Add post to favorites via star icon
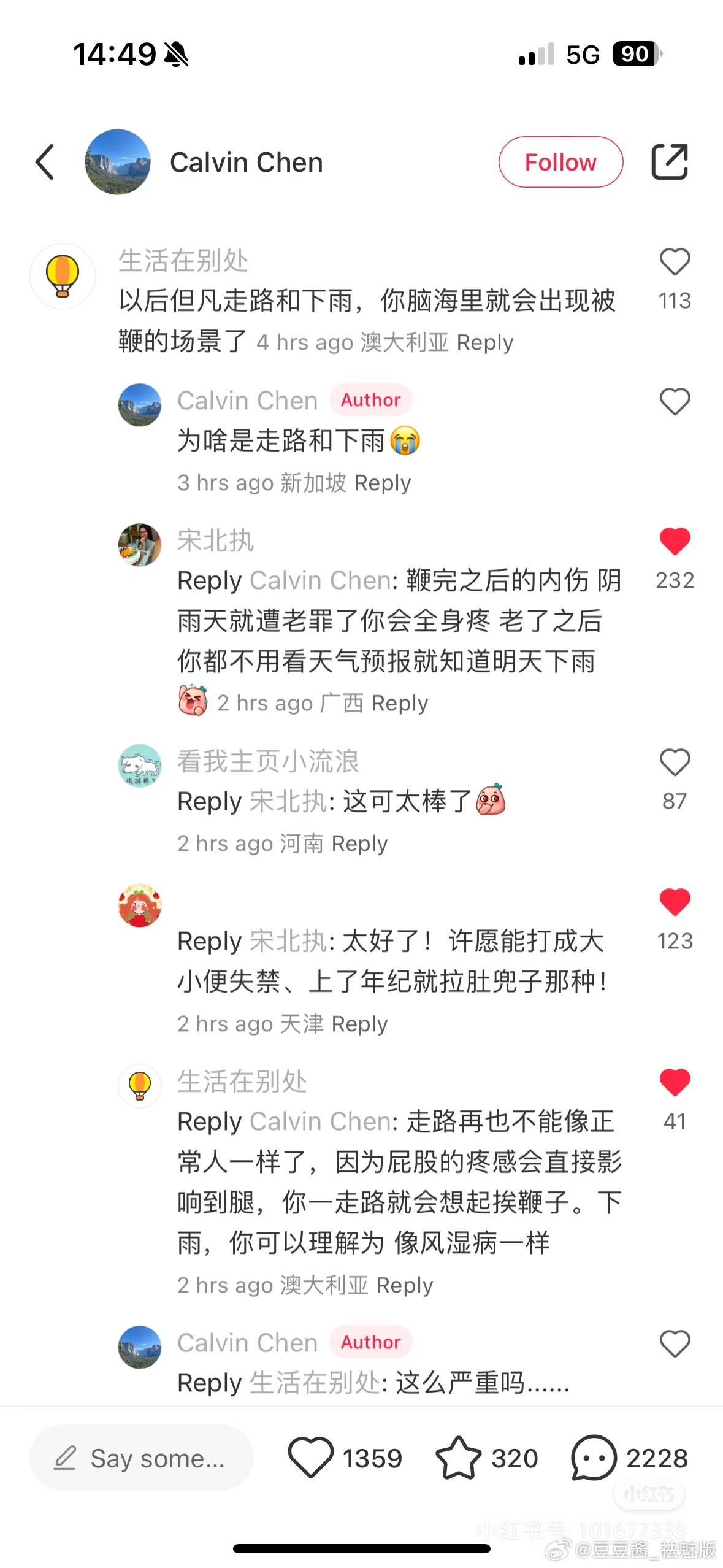This screenshot has width=723, height=1568. point(458,1458)
